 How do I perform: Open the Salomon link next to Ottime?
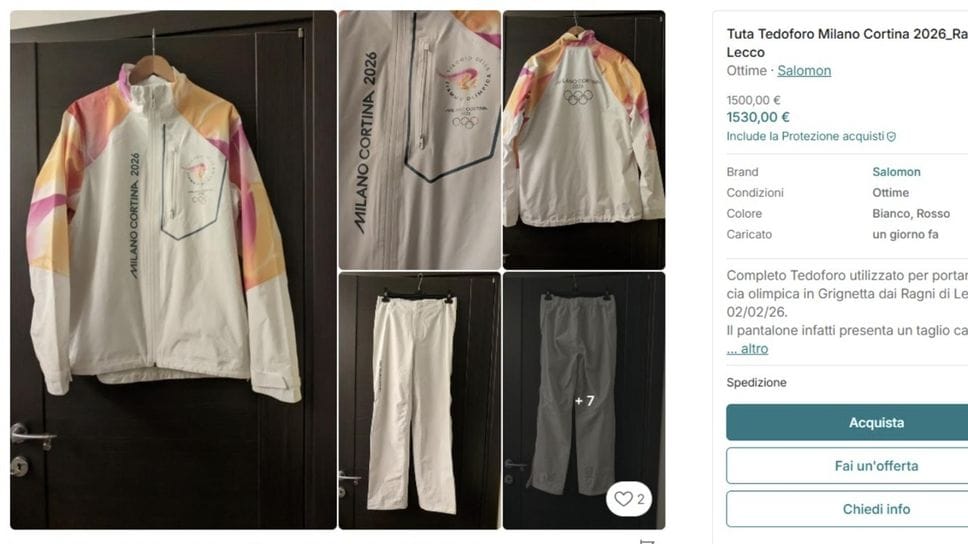(x=804, y=71)
